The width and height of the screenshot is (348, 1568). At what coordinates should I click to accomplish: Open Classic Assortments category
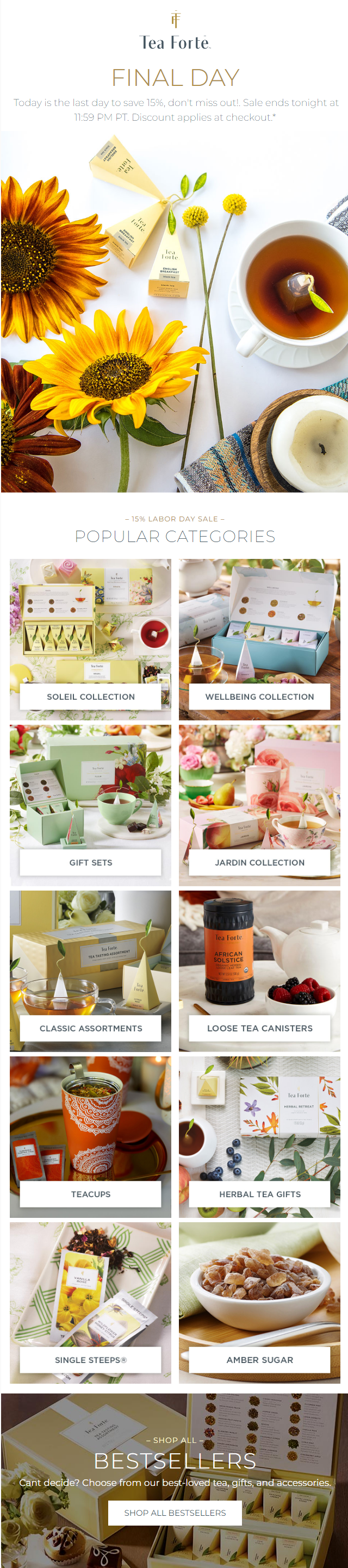(91, 1028)
